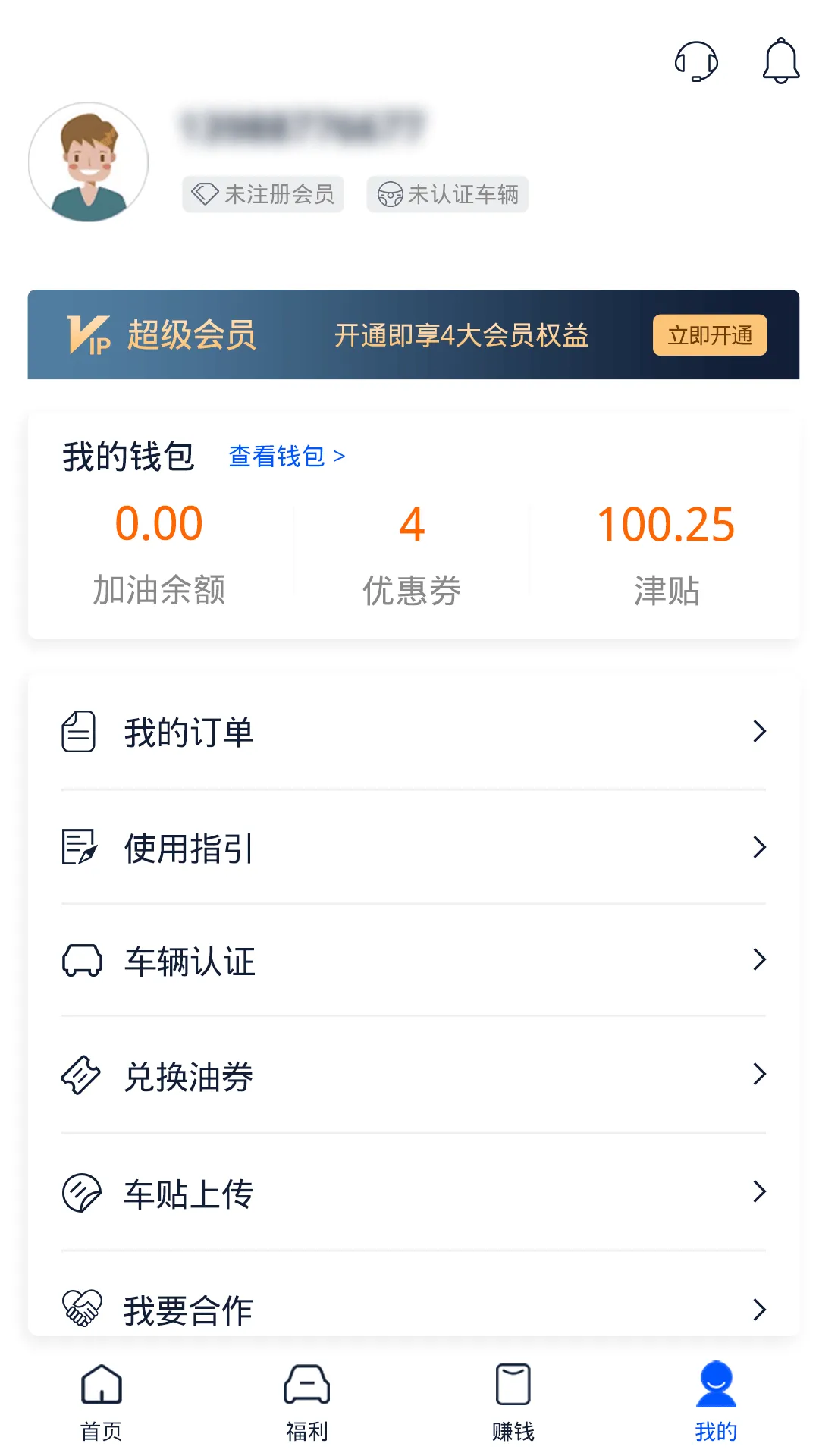Expand the 我的订单 row chevron
The width and height of the screenshot is (819, 1456).
pos(759,731)
